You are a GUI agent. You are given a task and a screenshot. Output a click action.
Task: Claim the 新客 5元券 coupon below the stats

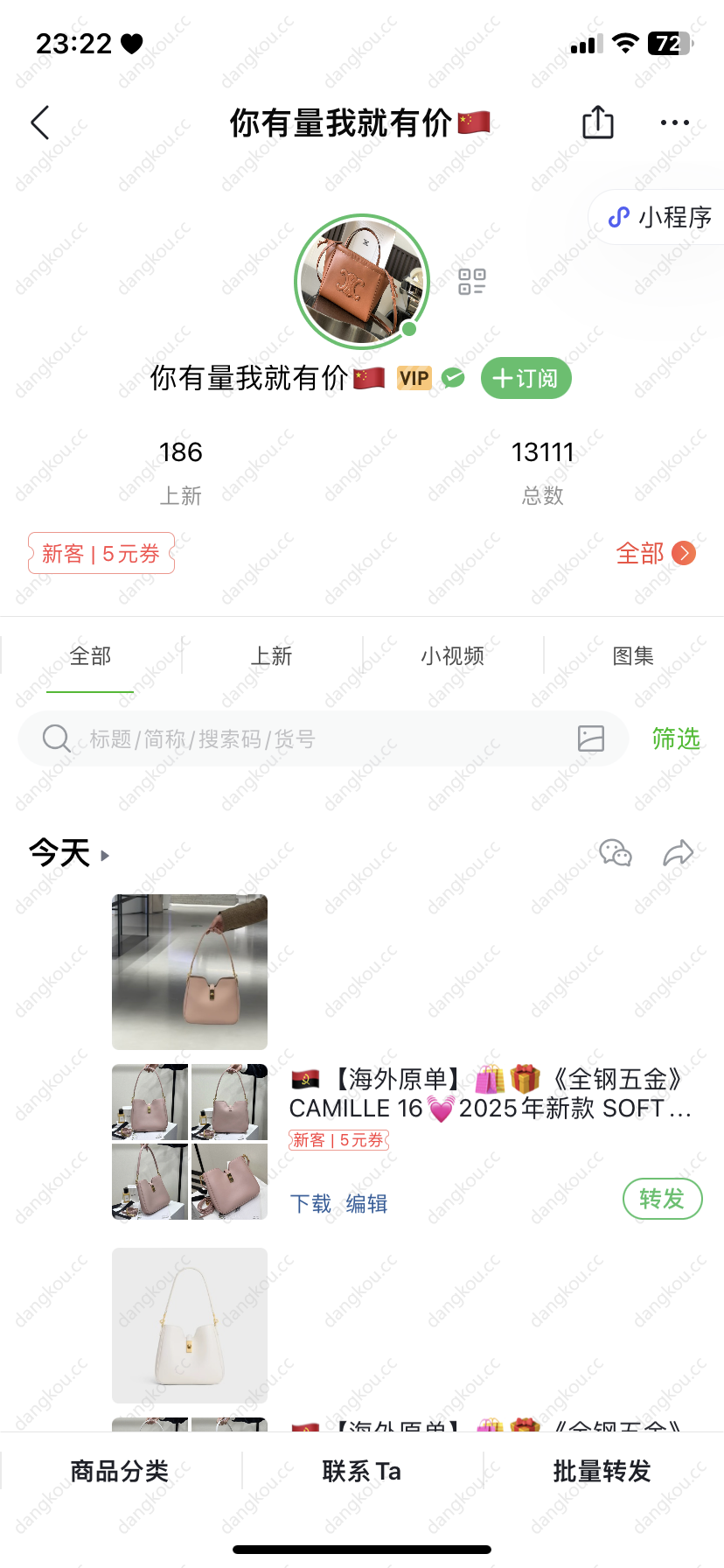click(x=101, y=553)
